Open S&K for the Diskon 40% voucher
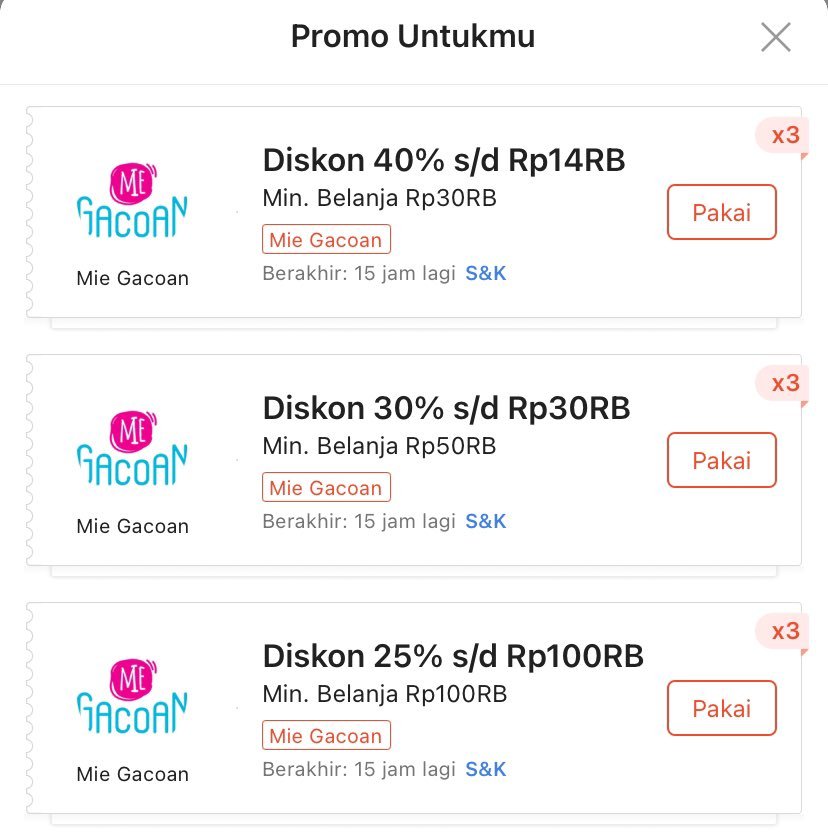This screenshot has height=840, width=828. pos(486,273)
